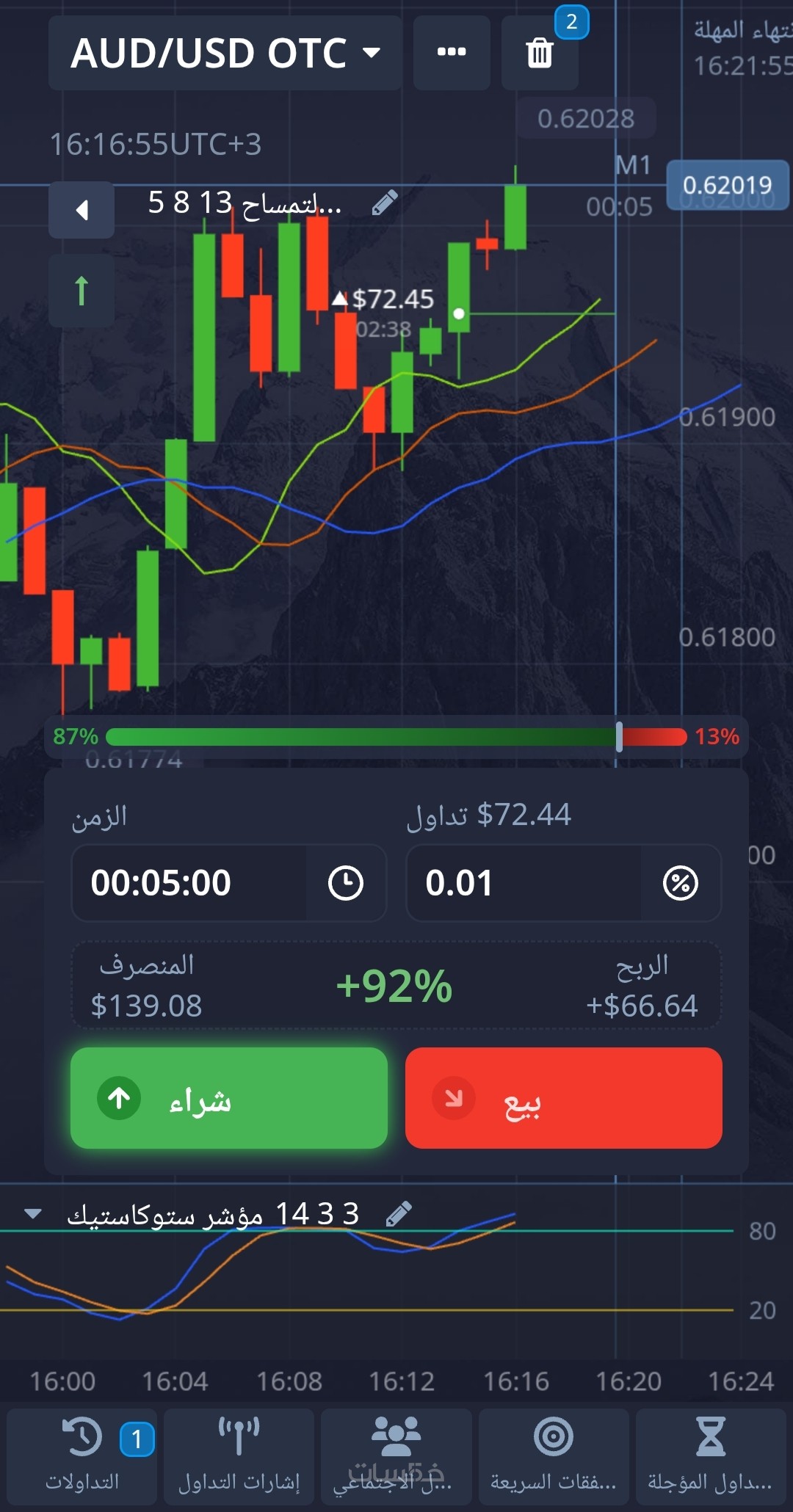Tap the red بيع sell button
Viewport: 793px width, 1512px height.
click(564, 1098)
